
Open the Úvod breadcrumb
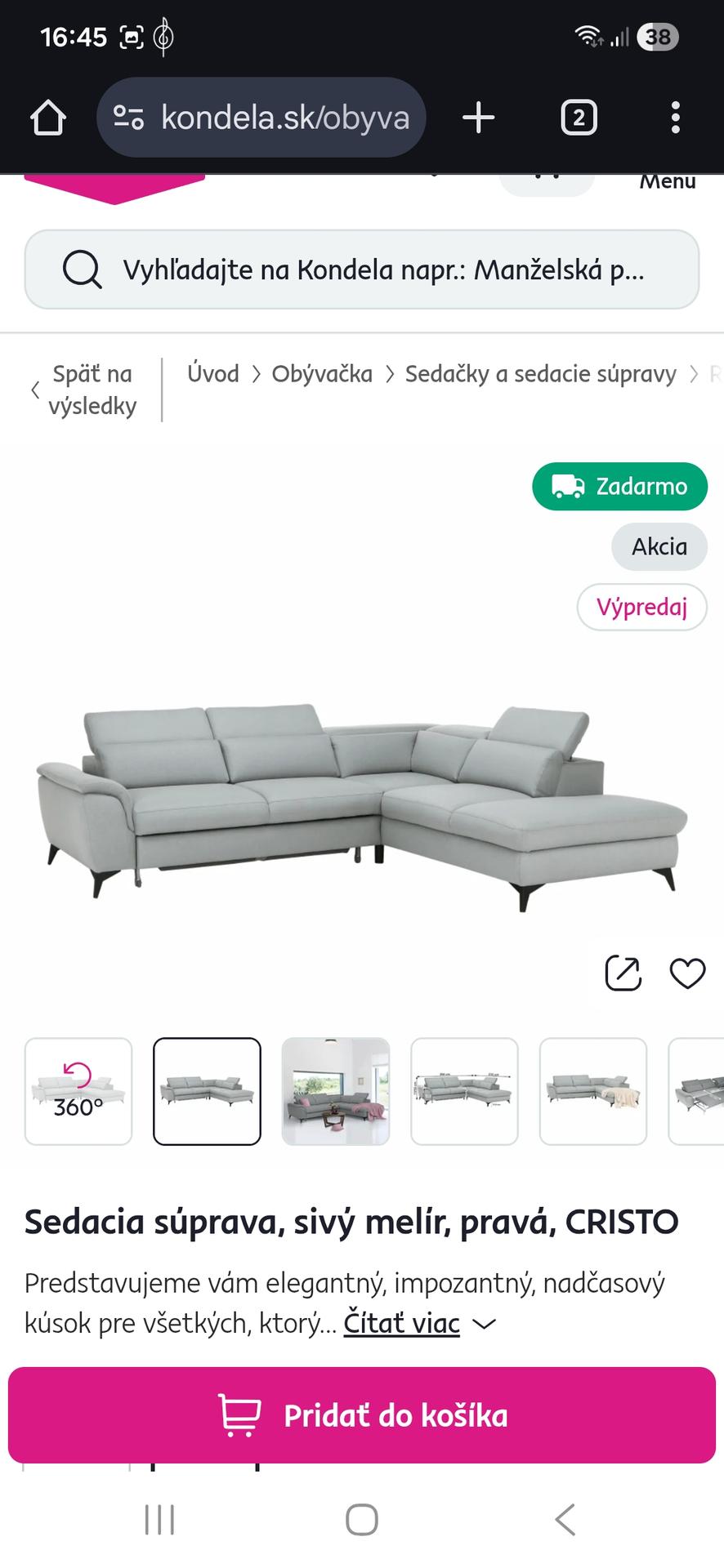click(212, 374)
